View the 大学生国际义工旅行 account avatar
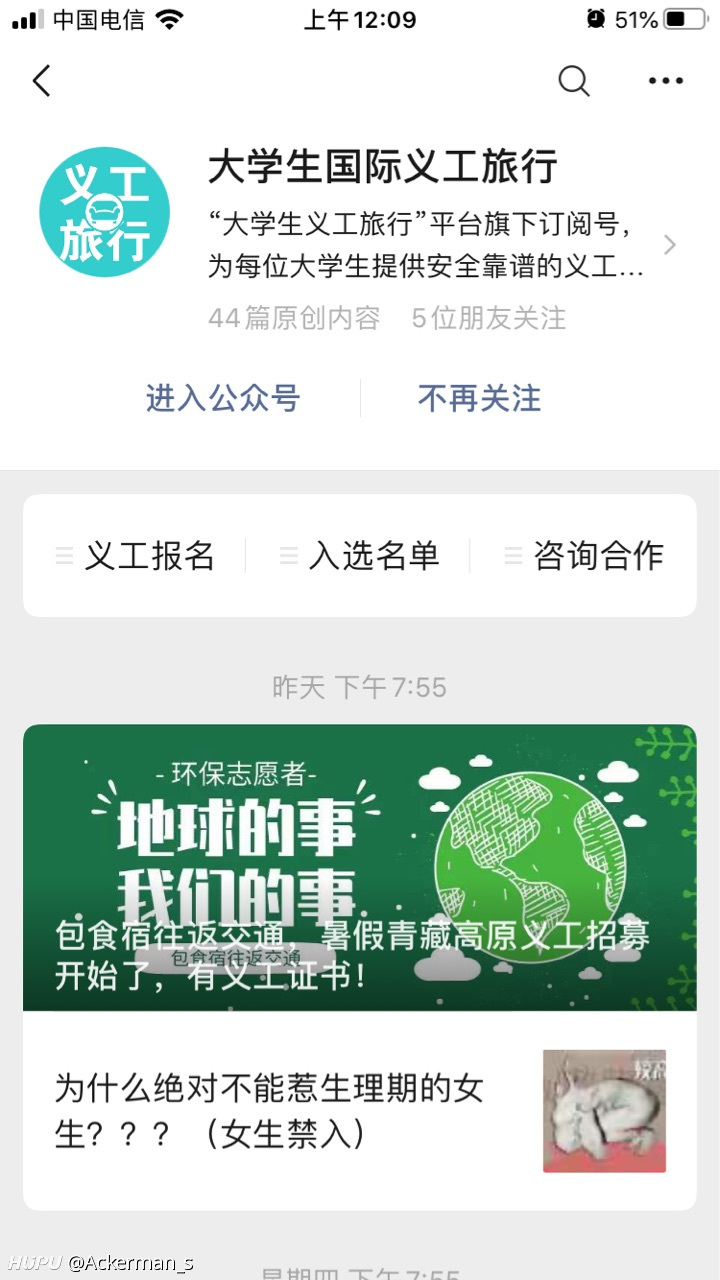The image size is (720, 1280). pyautogui.click(x=104, y=212)
